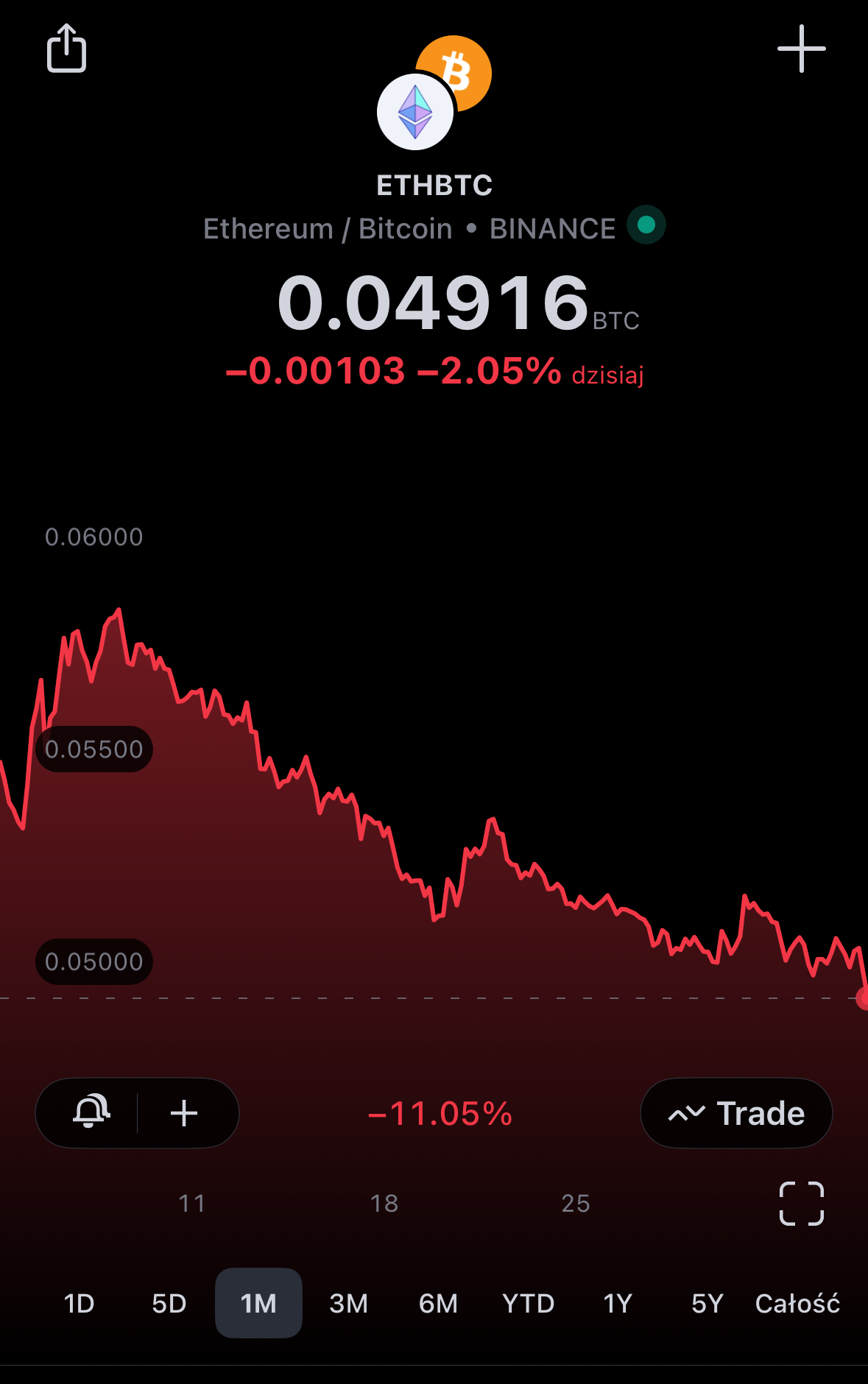Show the 3M chart range
Image resolution: width=868 pixels, height=1384 pixels.
[348, 1303]
